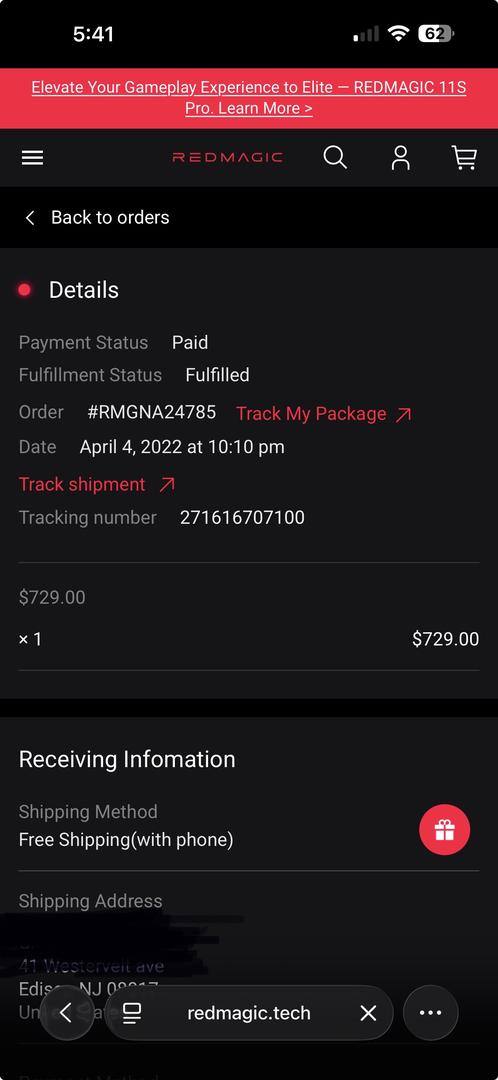Open the page settings icon beside redmagic.tech
498x1080 pixels.
click(132, 1012)
